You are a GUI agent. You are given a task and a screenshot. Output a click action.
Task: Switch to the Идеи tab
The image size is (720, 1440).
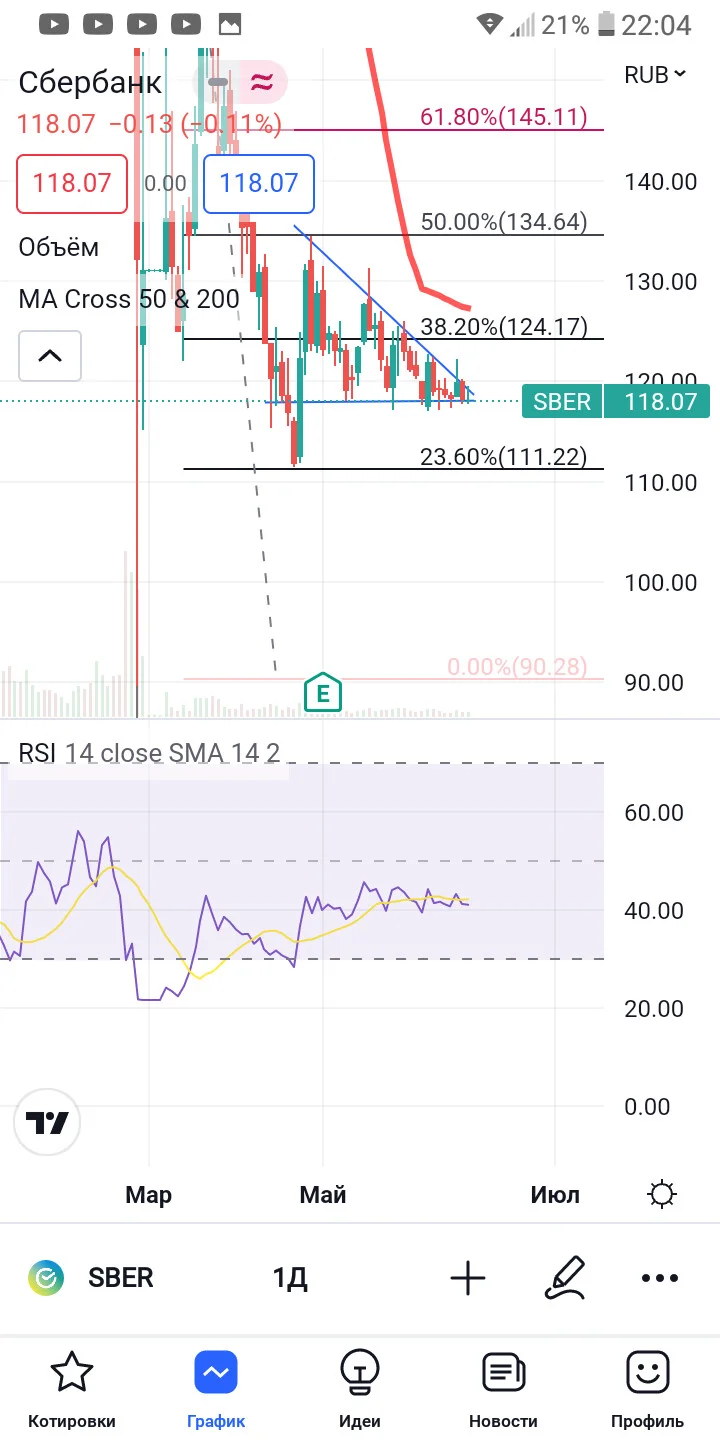pos(360,1389)
